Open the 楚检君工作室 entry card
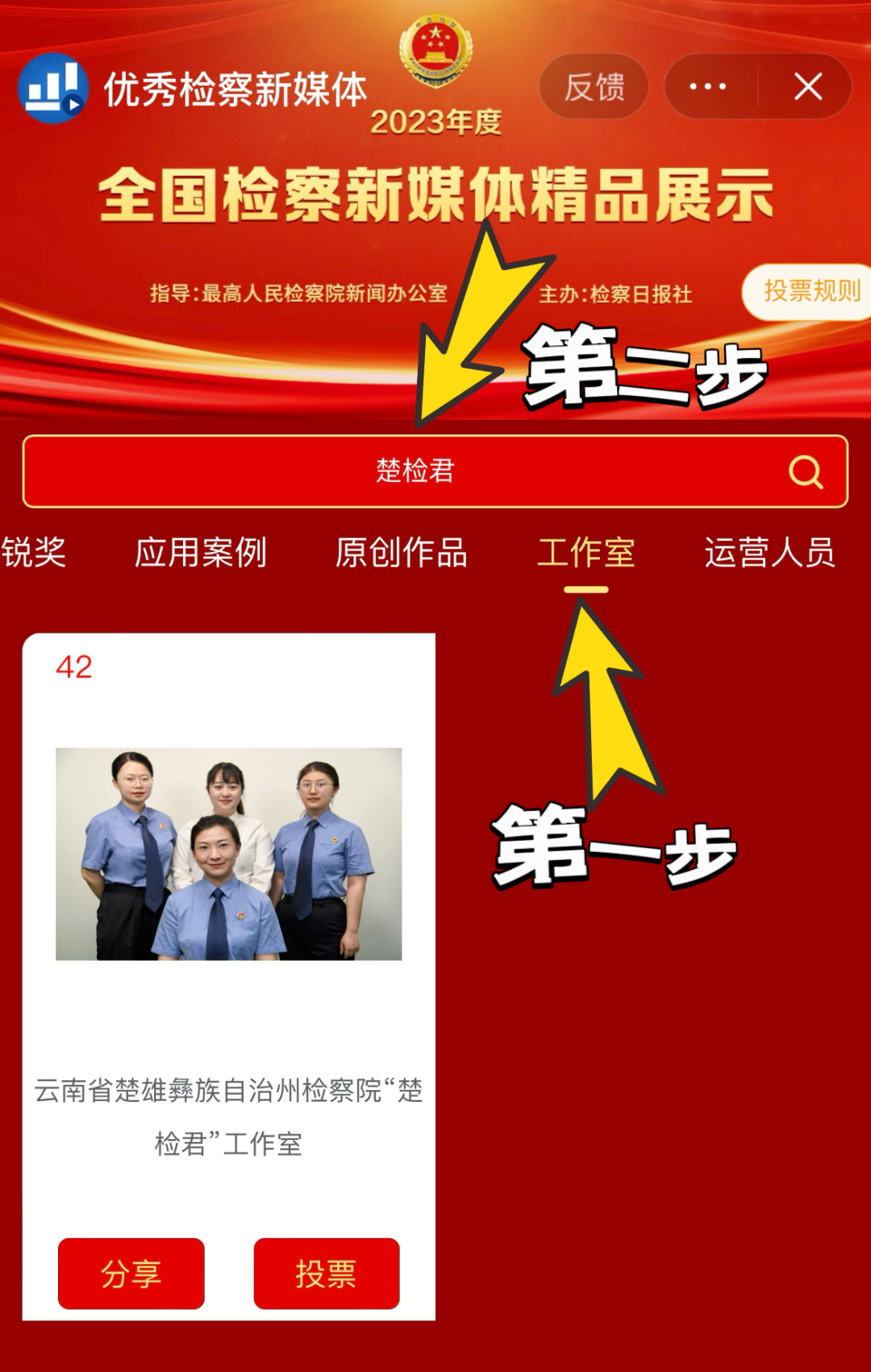The image size is (871, 1372). 228,854
